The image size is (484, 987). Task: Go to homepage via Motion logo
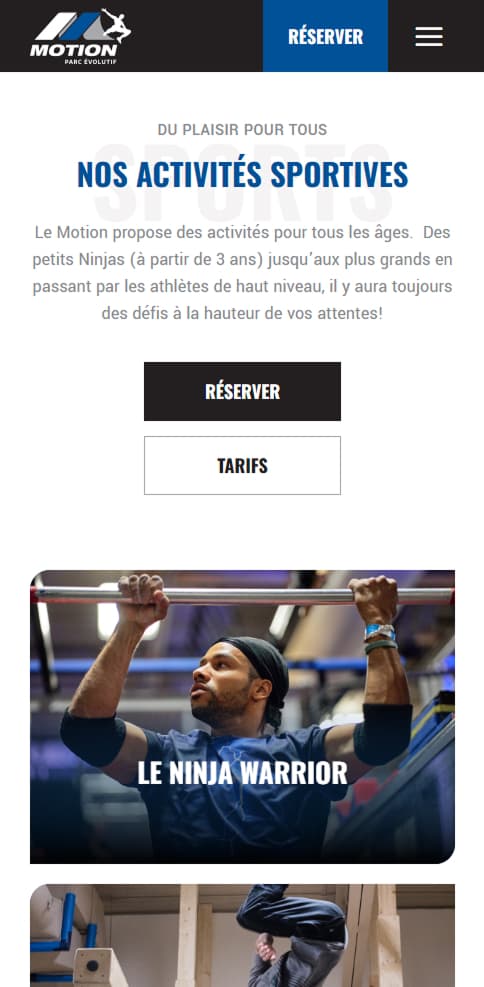pyautogui.click(x=80, y=36)
